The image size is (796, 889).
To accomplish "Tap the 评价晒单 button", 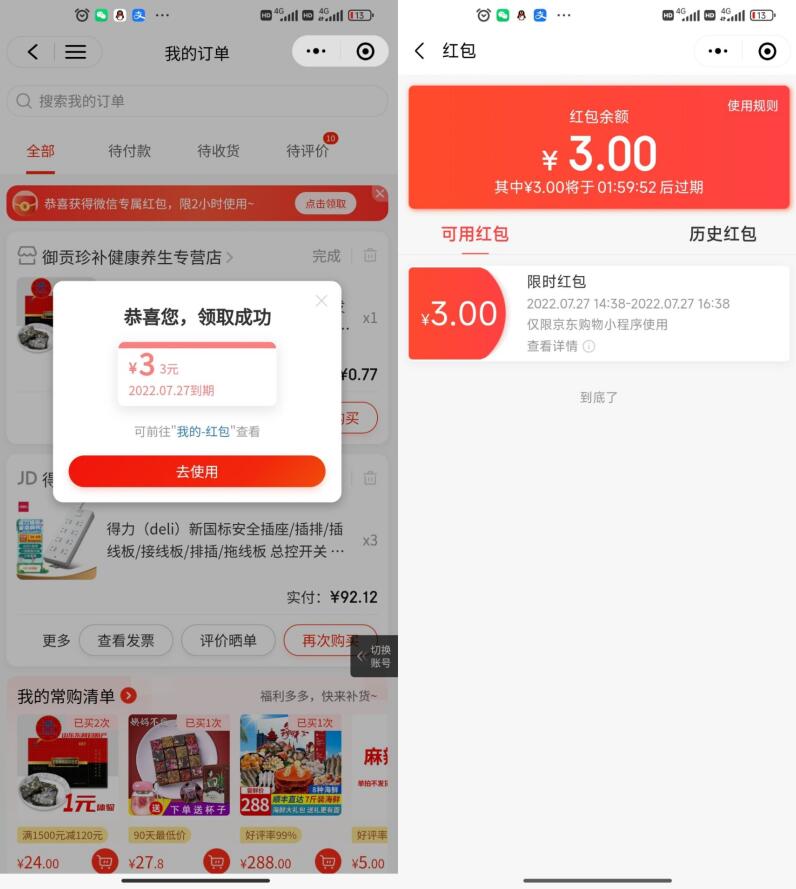I will pyautogui.click(x=228, y=640).
